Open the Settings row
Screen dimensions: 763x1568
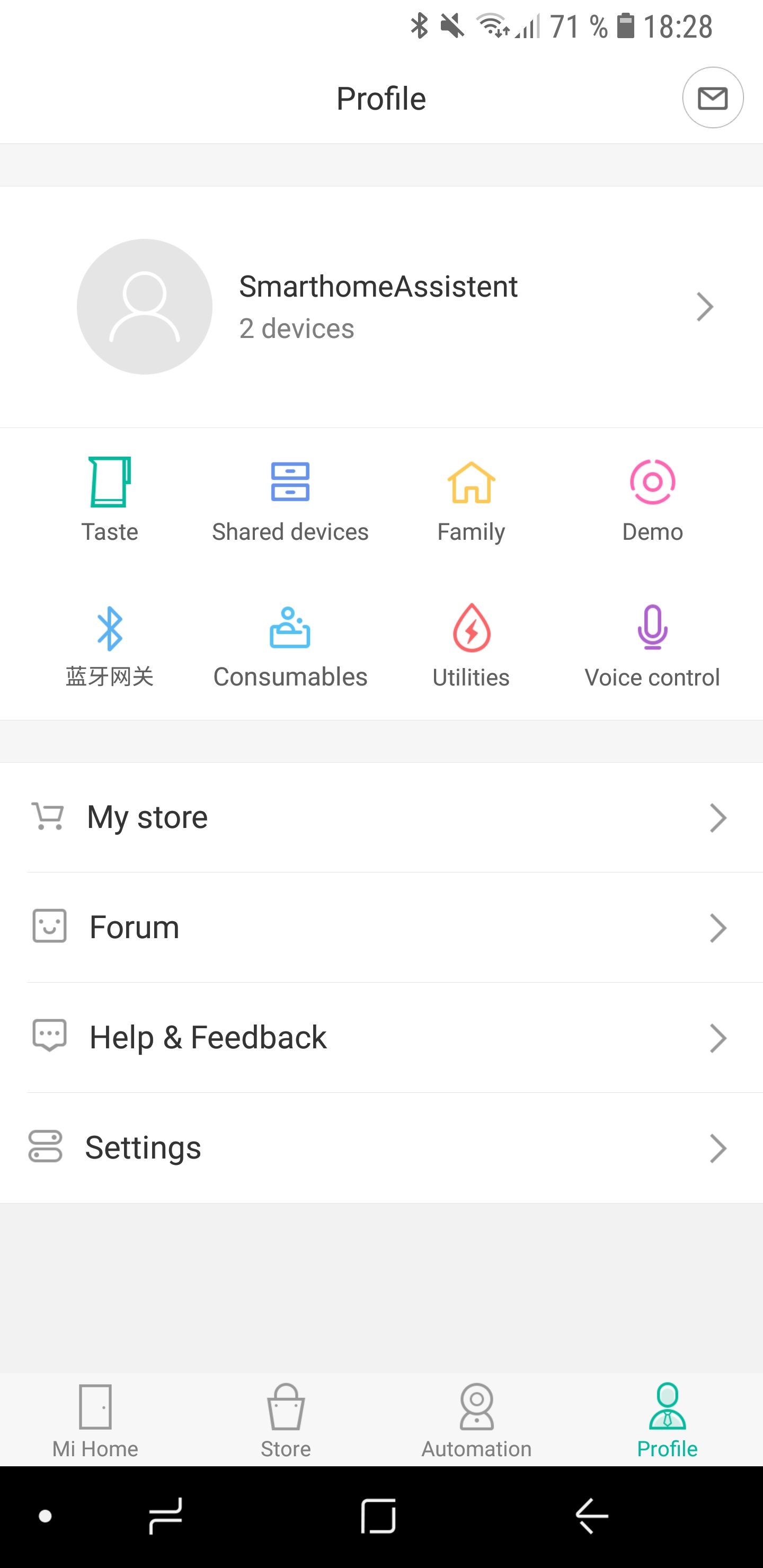[381, 1147]
